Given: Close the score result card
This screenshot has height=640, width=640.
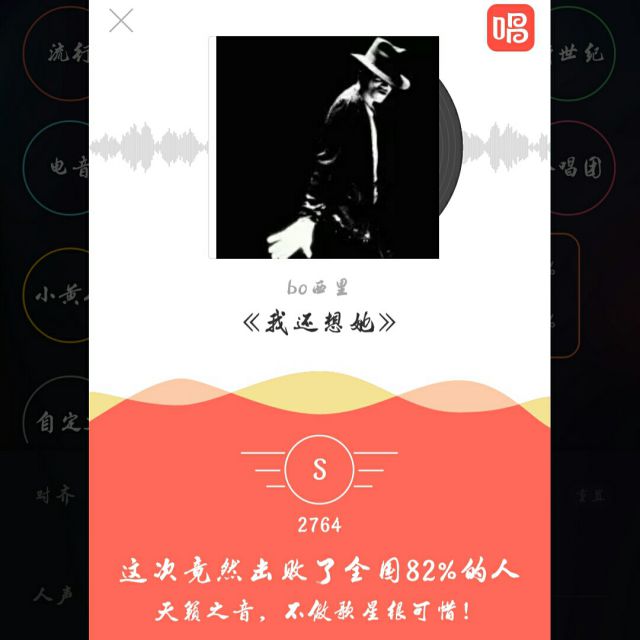Looking at the screenshot, I should pyautogui.click(x=121, y=20).
